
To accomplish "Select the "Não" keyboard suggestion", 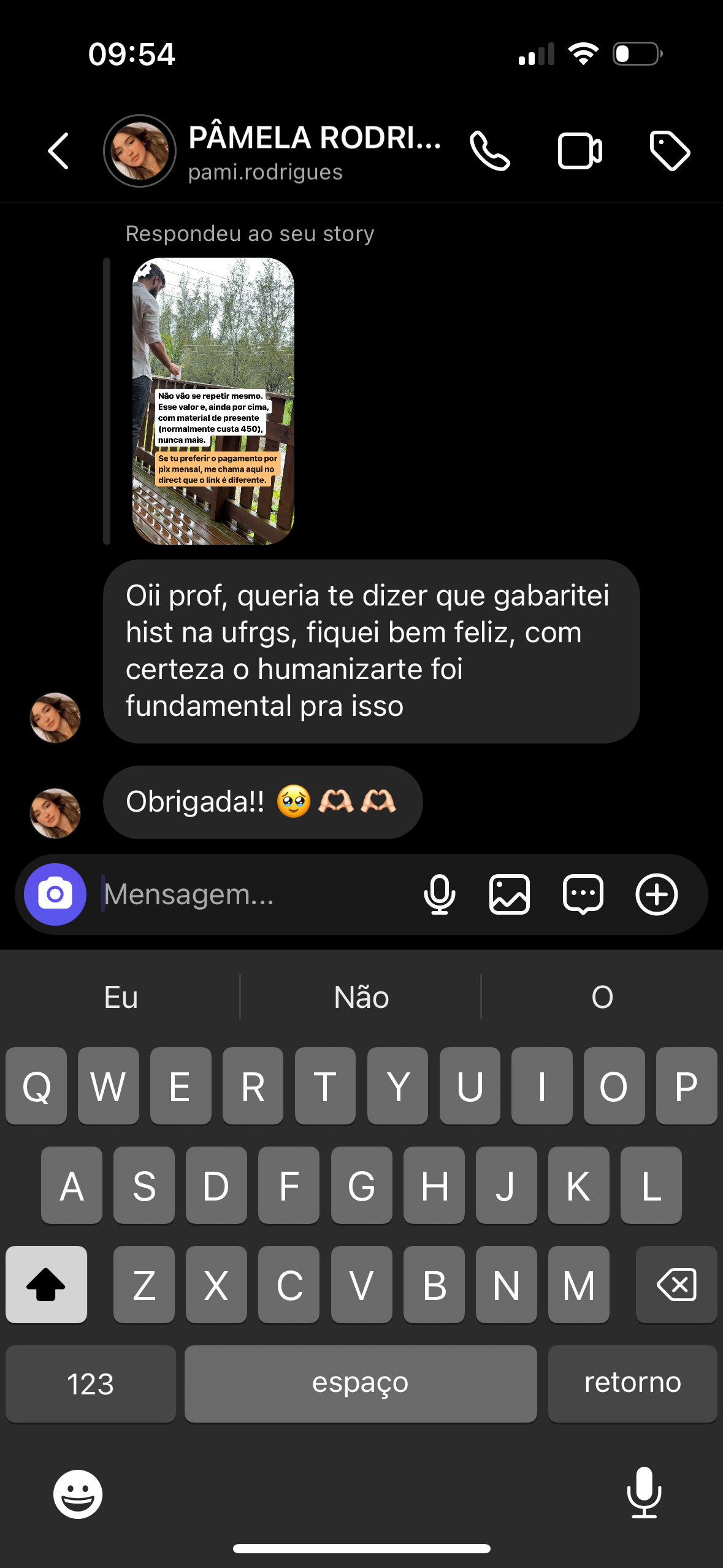I will [x=361, y=997].
